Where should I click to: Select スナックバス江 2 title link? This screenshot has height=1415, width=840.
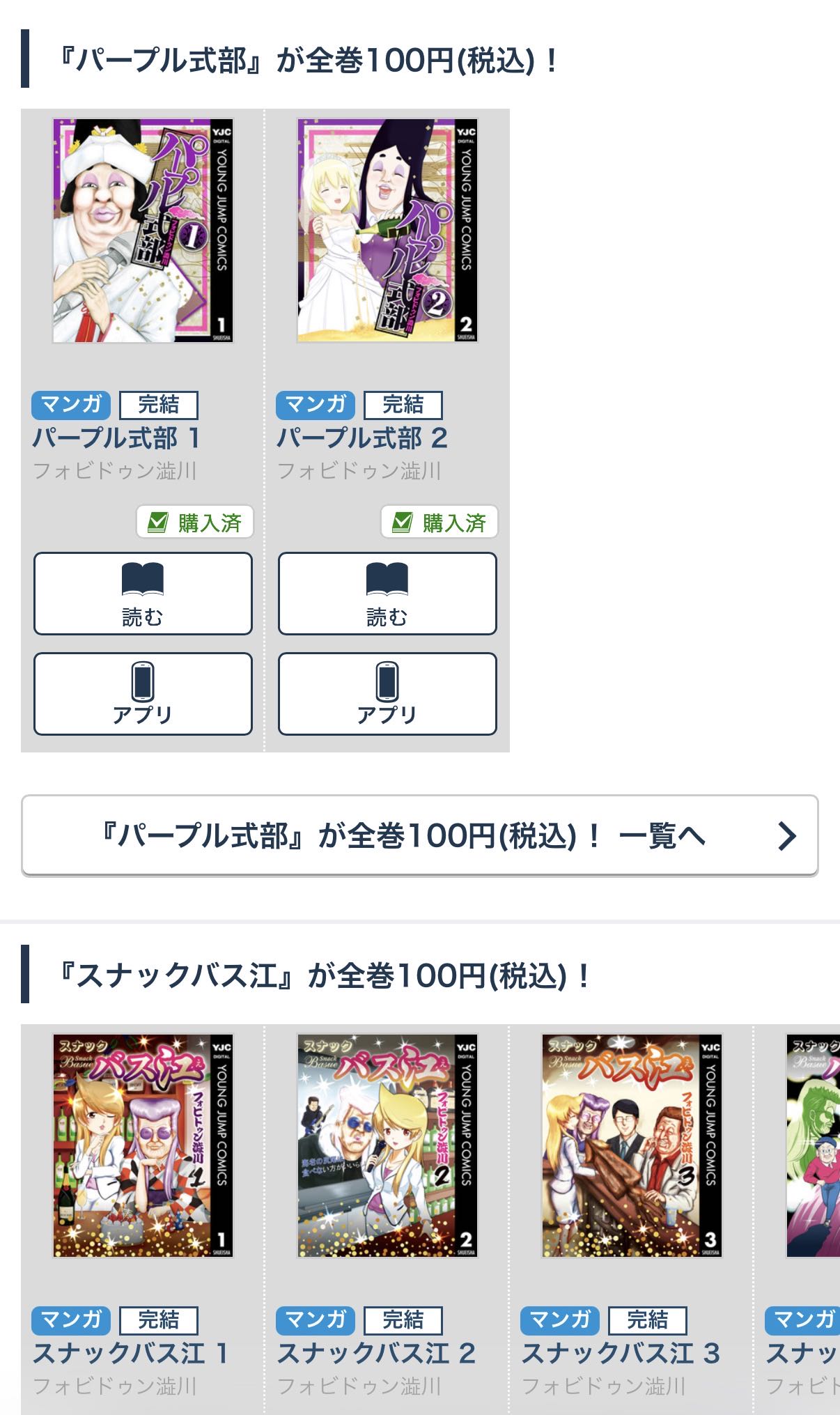click(376, 1353)
